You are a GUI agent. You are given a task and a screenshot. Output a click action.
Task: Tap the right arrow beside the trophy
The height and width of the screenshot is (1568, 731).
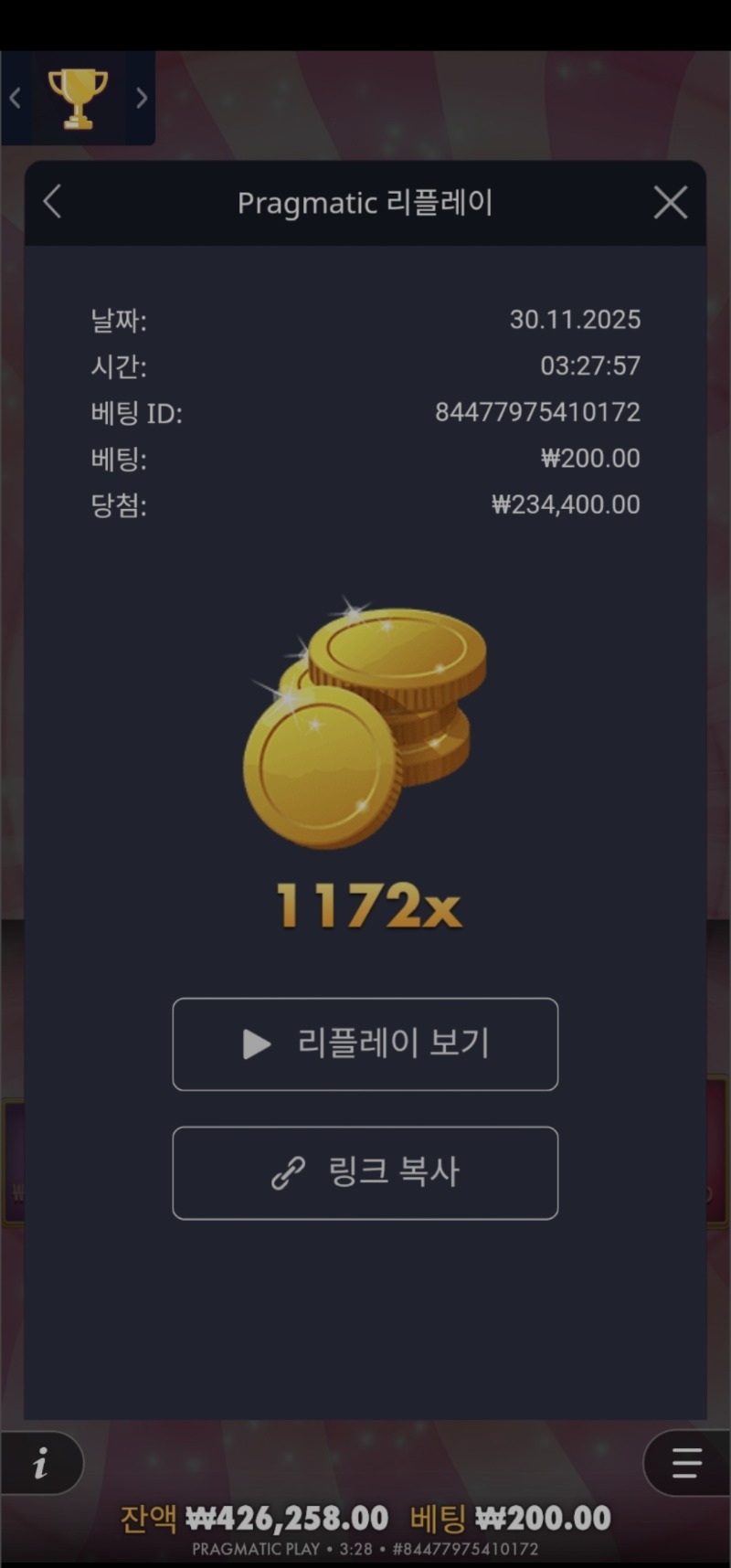pos(141,98)
